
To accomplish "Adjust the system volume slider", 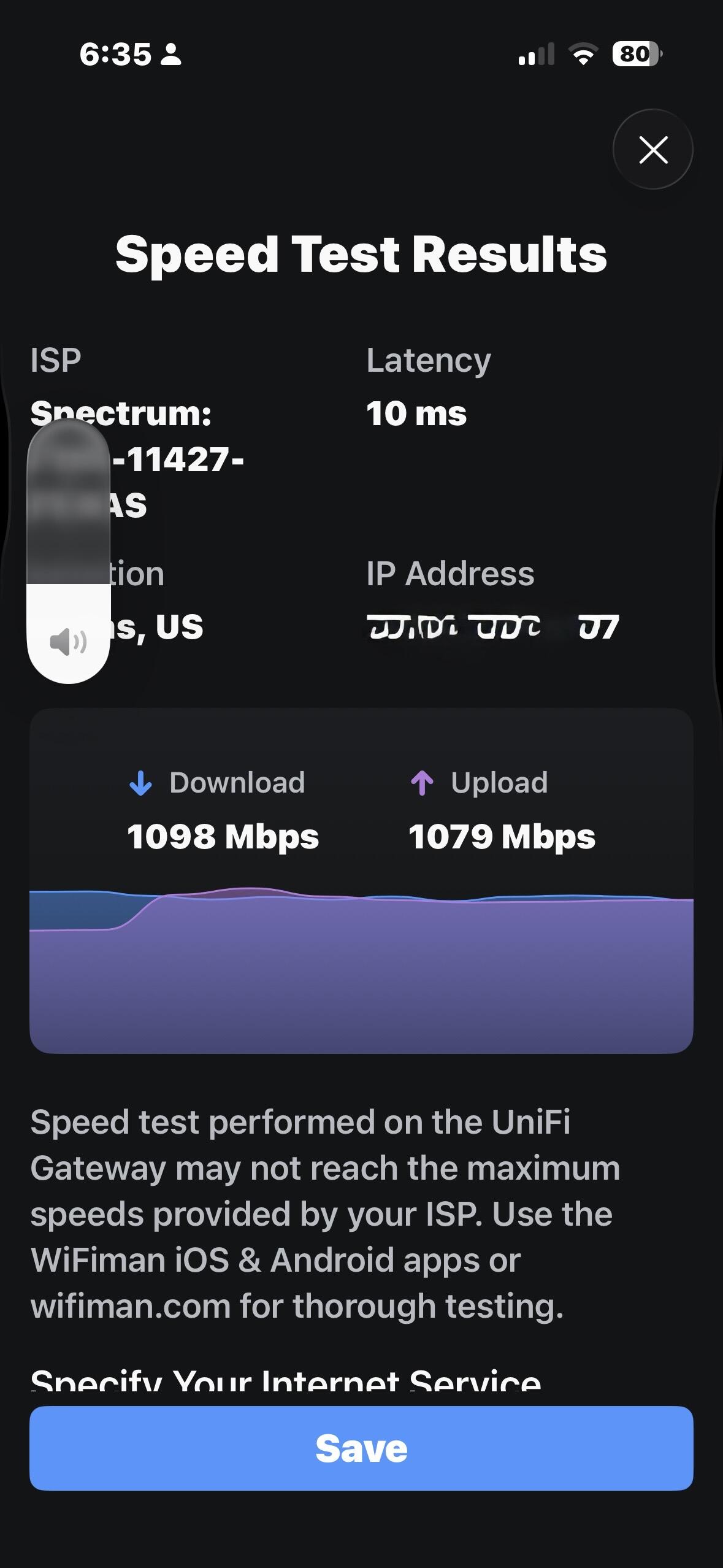I will 69,552.
